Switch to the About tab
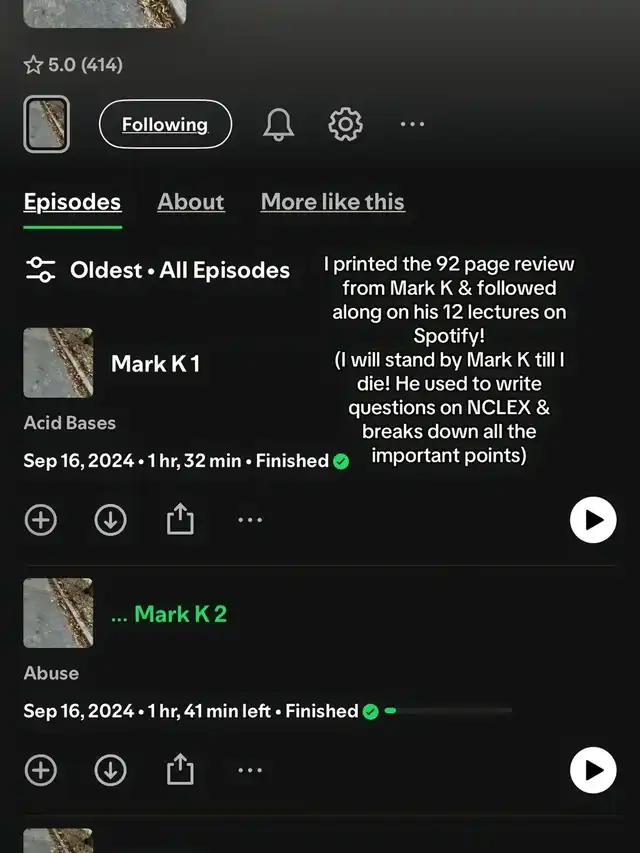Screen dimensions: 640x853 191,202
